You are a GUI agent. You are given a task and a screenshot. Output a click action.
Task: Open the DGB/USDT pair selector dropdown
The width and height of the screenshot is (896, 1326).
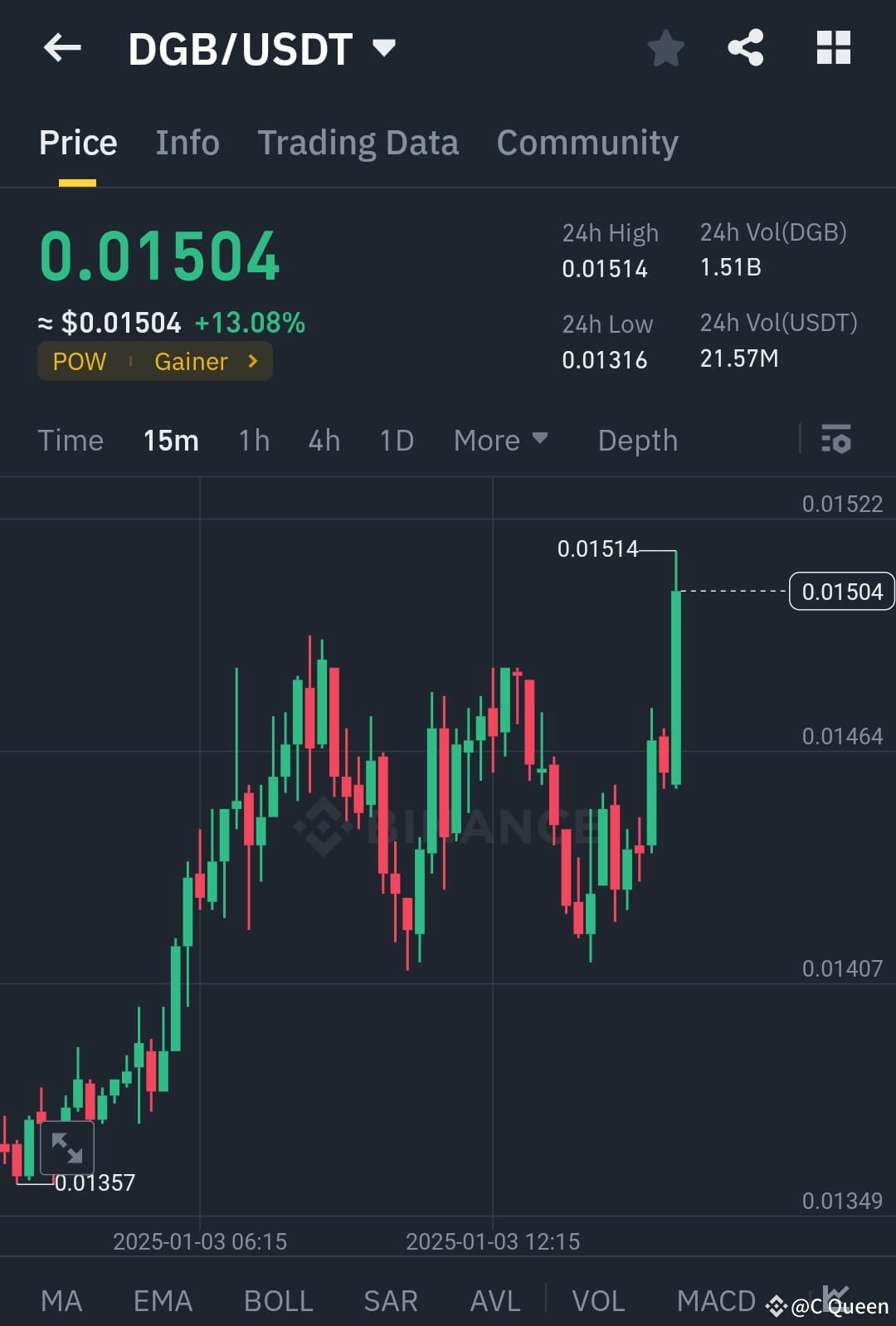coord(383,47)
